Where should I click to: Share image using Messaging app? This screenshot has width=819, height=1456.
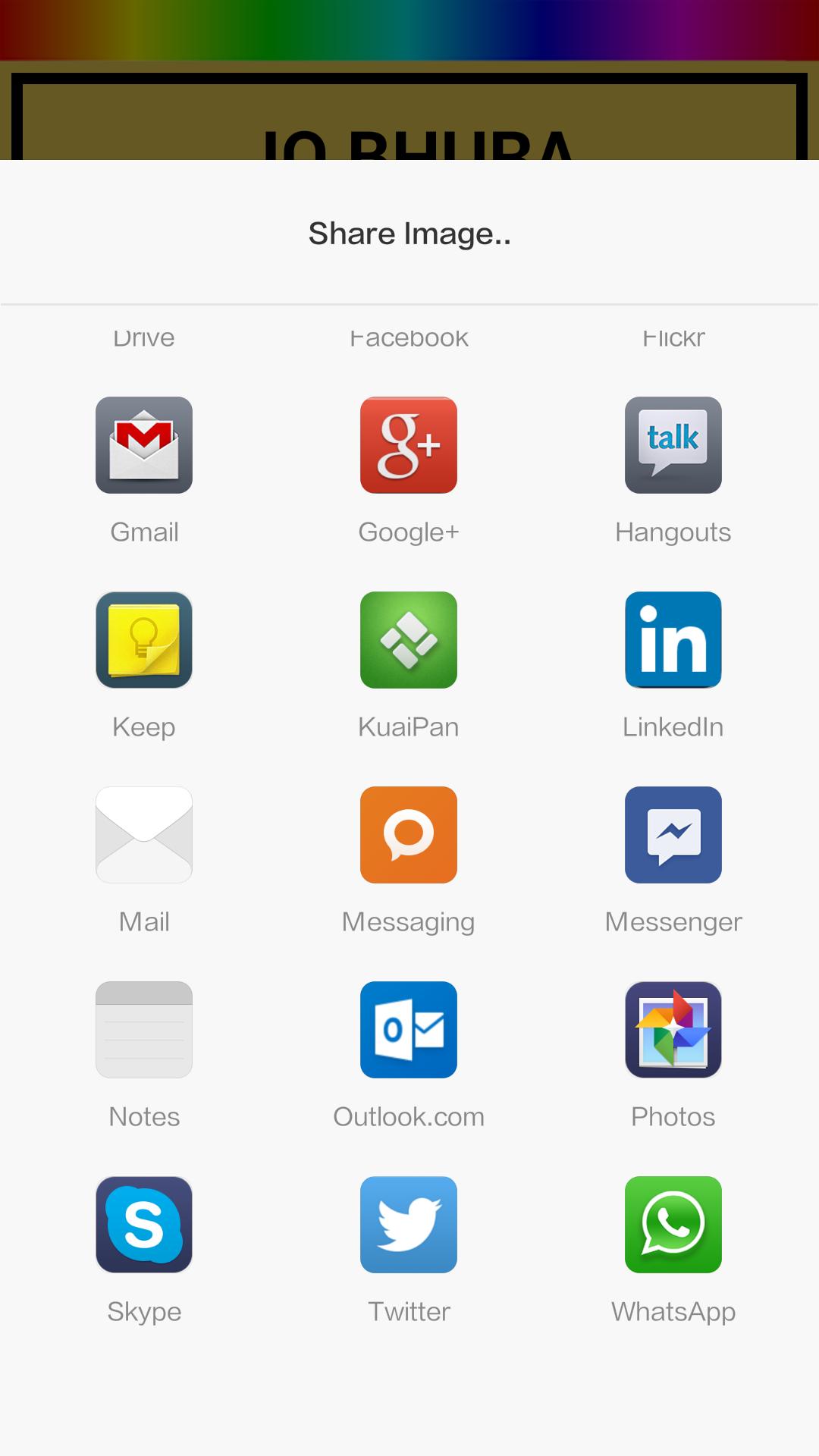[409, 835]
